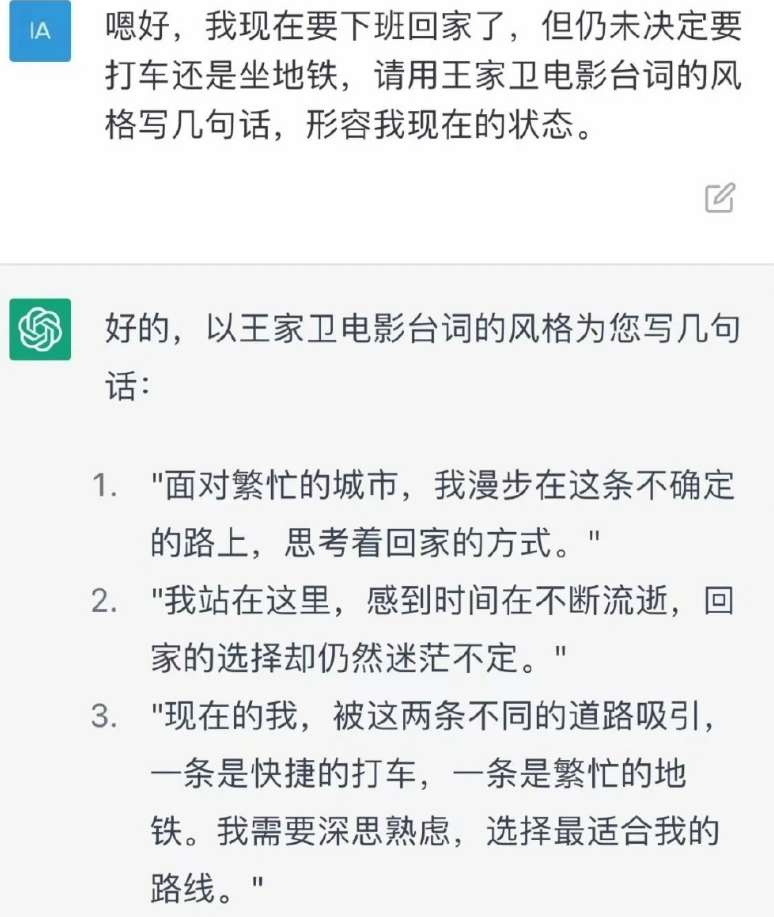Image resolution: width=774 pixels, height=917 pixels.
Task: Edit the message about 王家卫电影台词
Action: (x=720, y=198)
